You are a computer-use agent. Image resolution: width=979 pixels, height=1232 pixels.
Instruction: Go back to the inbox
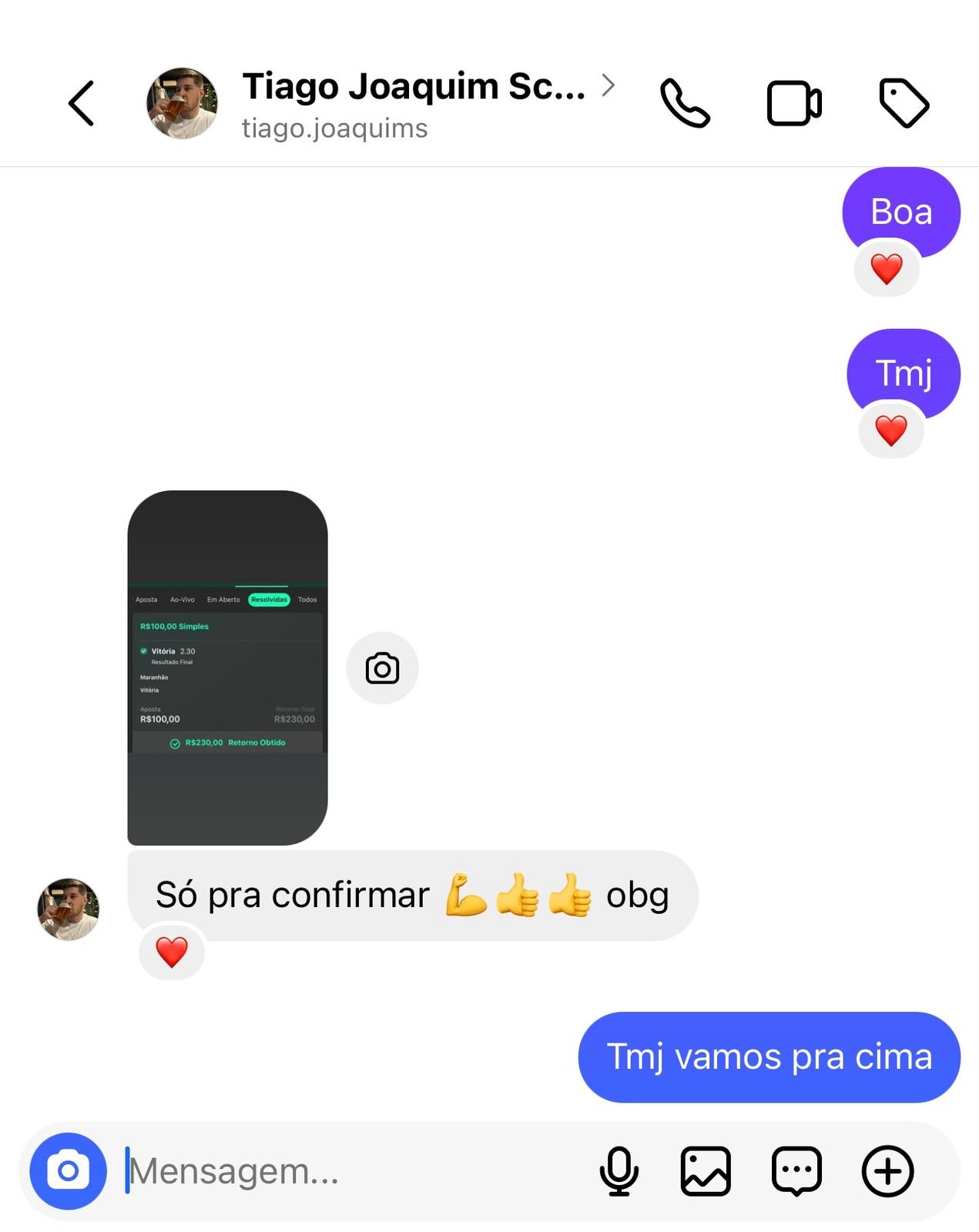coord(82,103)
